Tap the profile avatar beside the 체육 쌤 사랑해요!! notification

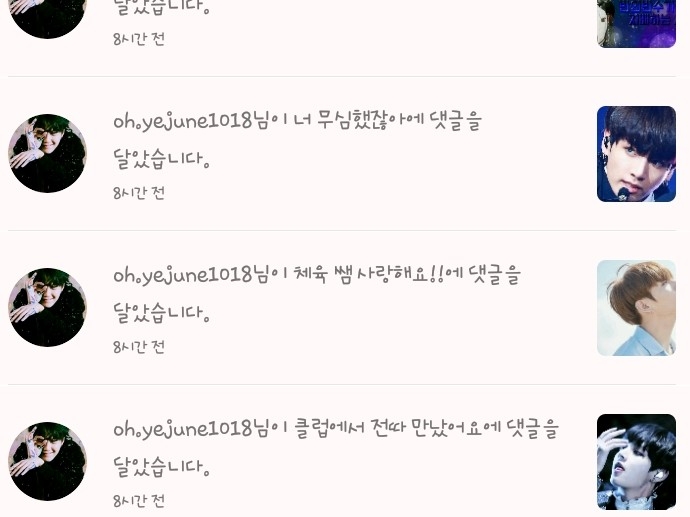[47, 308]
